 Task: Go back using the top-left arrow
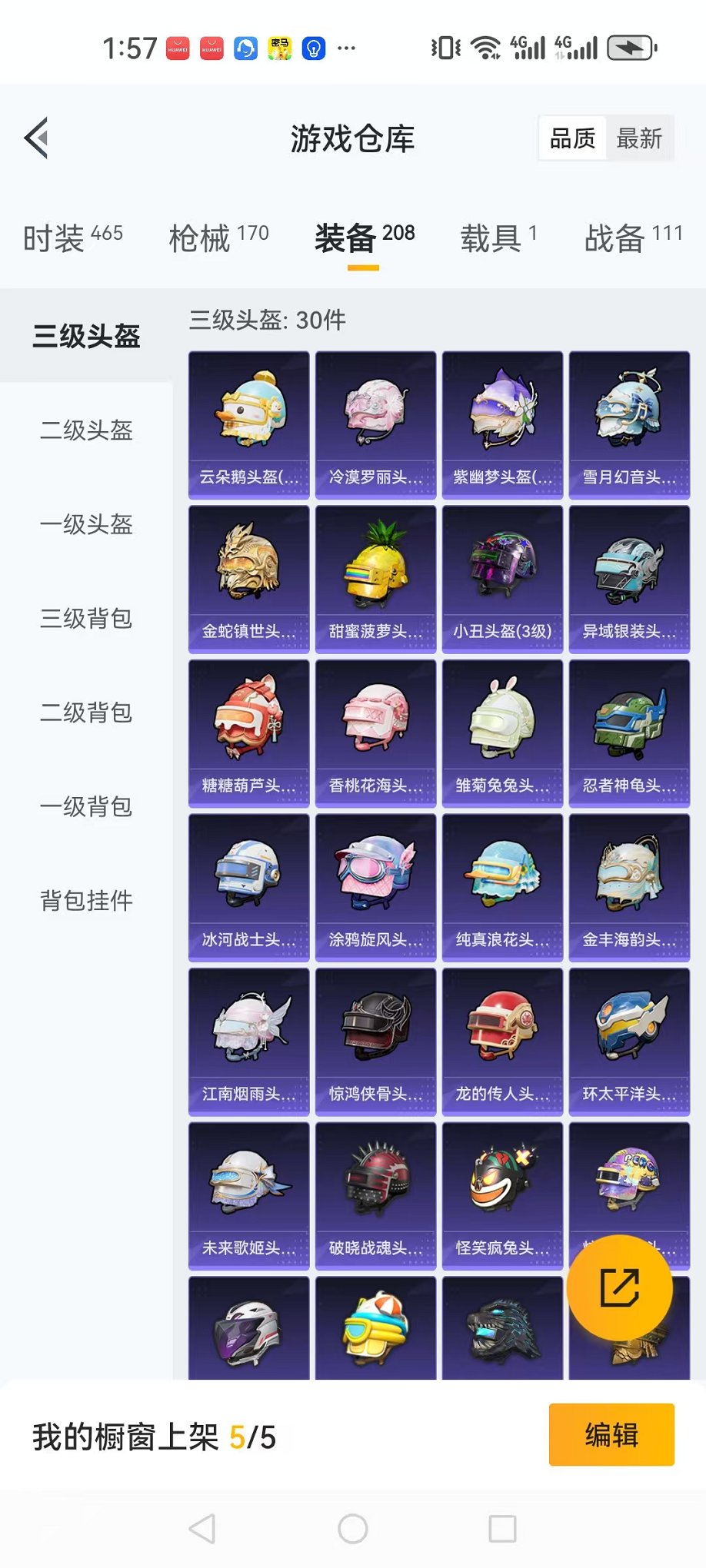(x=36, y=138)
